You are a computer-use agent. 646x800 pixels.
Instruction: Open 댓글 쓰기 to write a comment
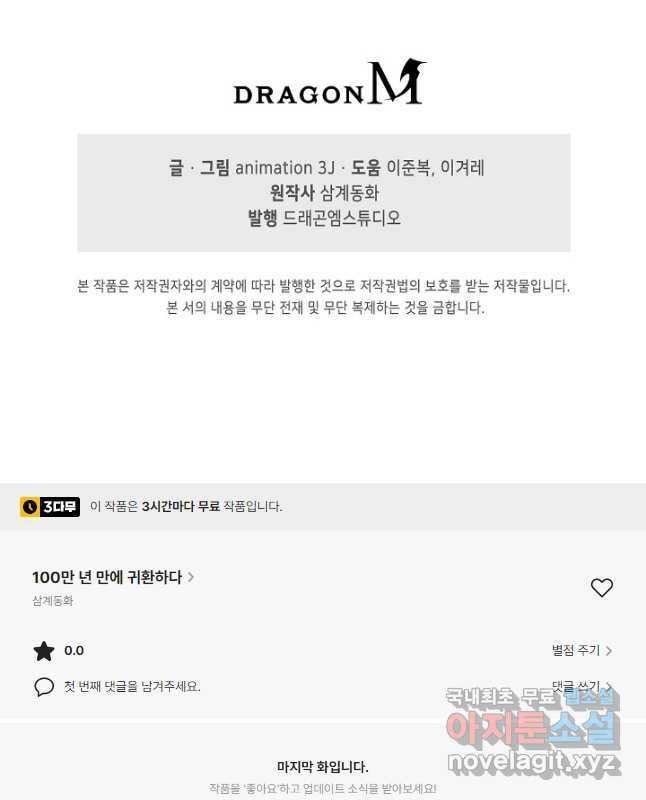click(581, 687)
